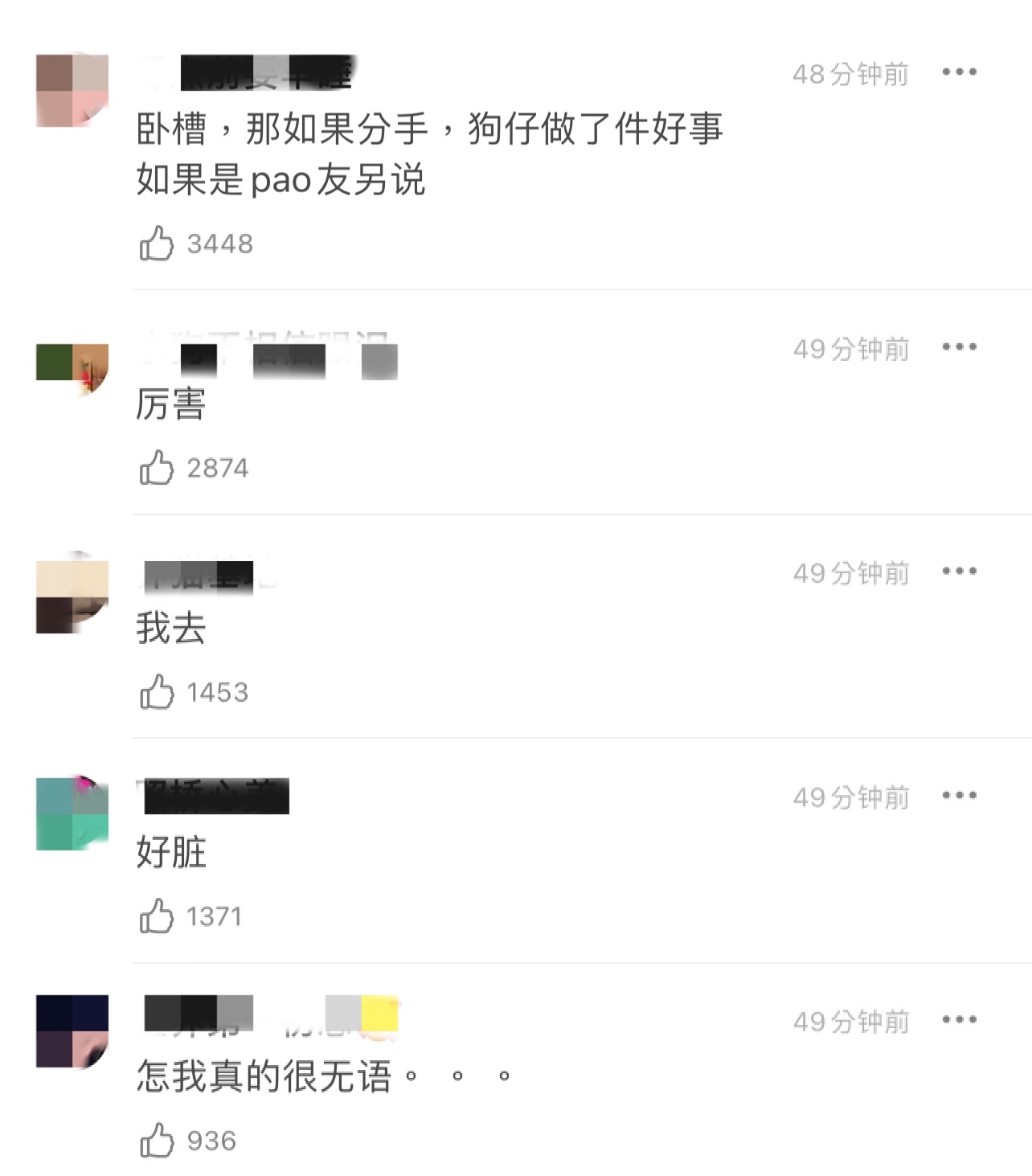The image size is (1032, 1176).
Task: Open the avatar of the 卧槽 commenter
Action: [x=72, y=90]
